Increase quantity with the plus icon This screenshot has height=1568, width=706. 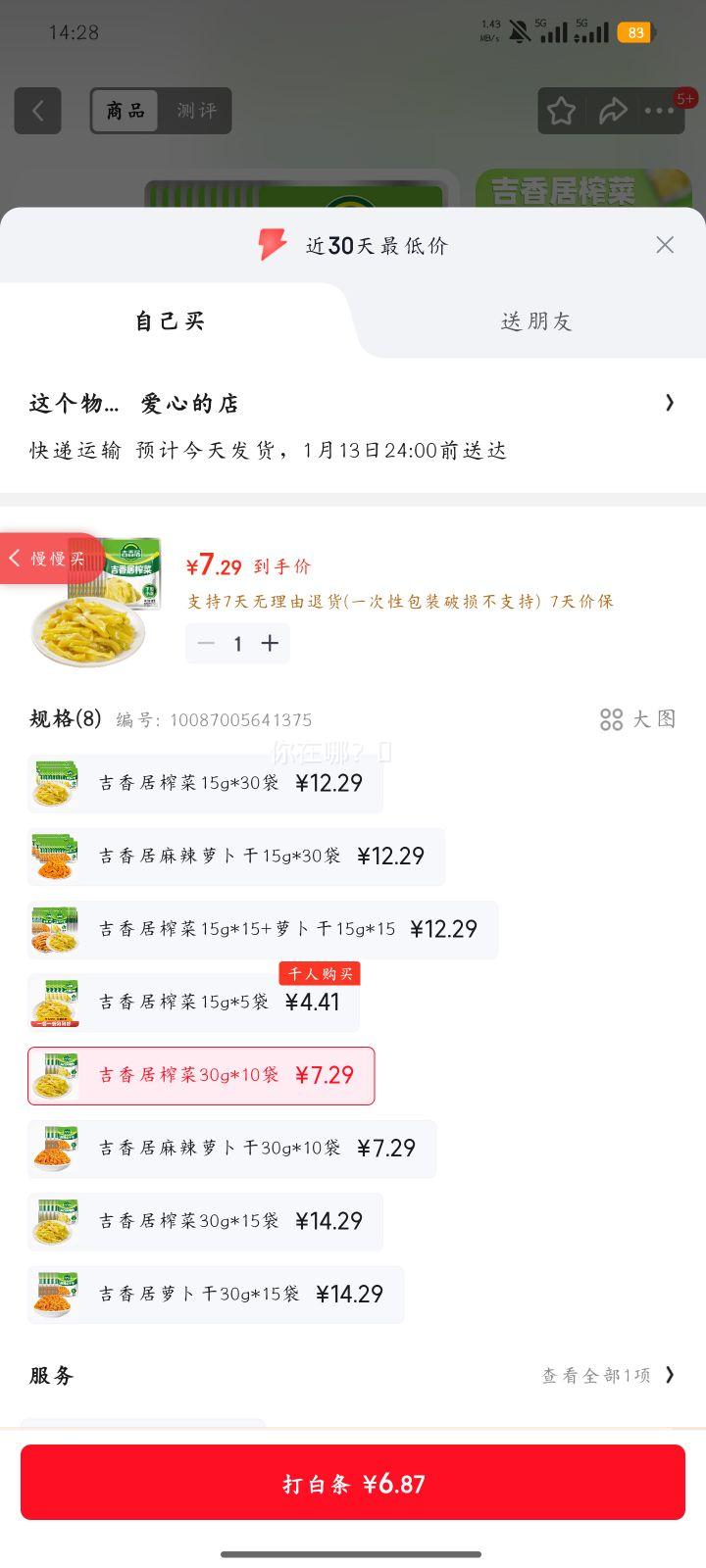[269, 643]
